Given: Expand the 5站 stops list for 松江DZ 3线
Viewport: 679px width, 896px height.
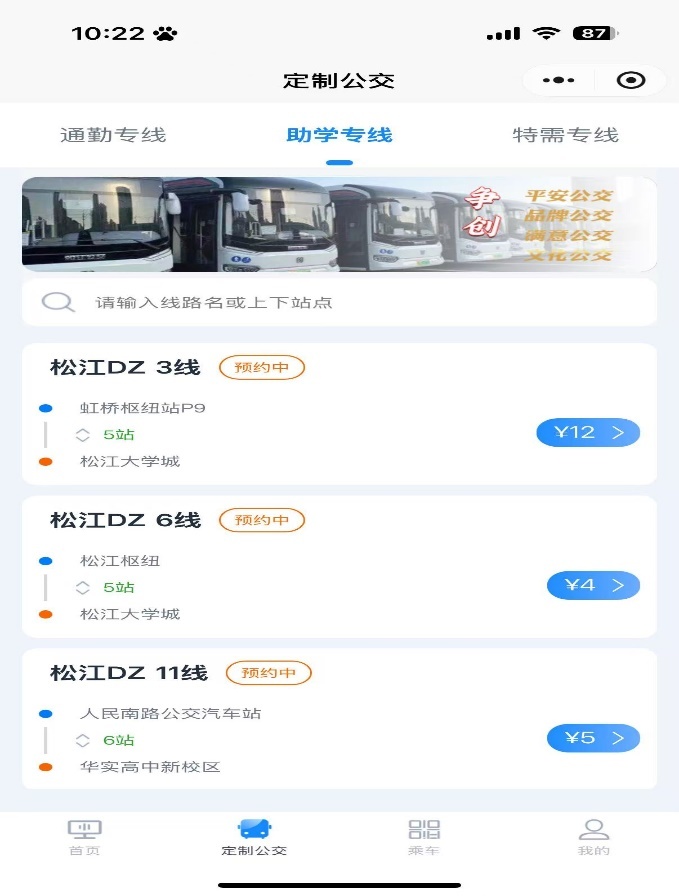Looking at the screenshot, I should coord(107,435).
